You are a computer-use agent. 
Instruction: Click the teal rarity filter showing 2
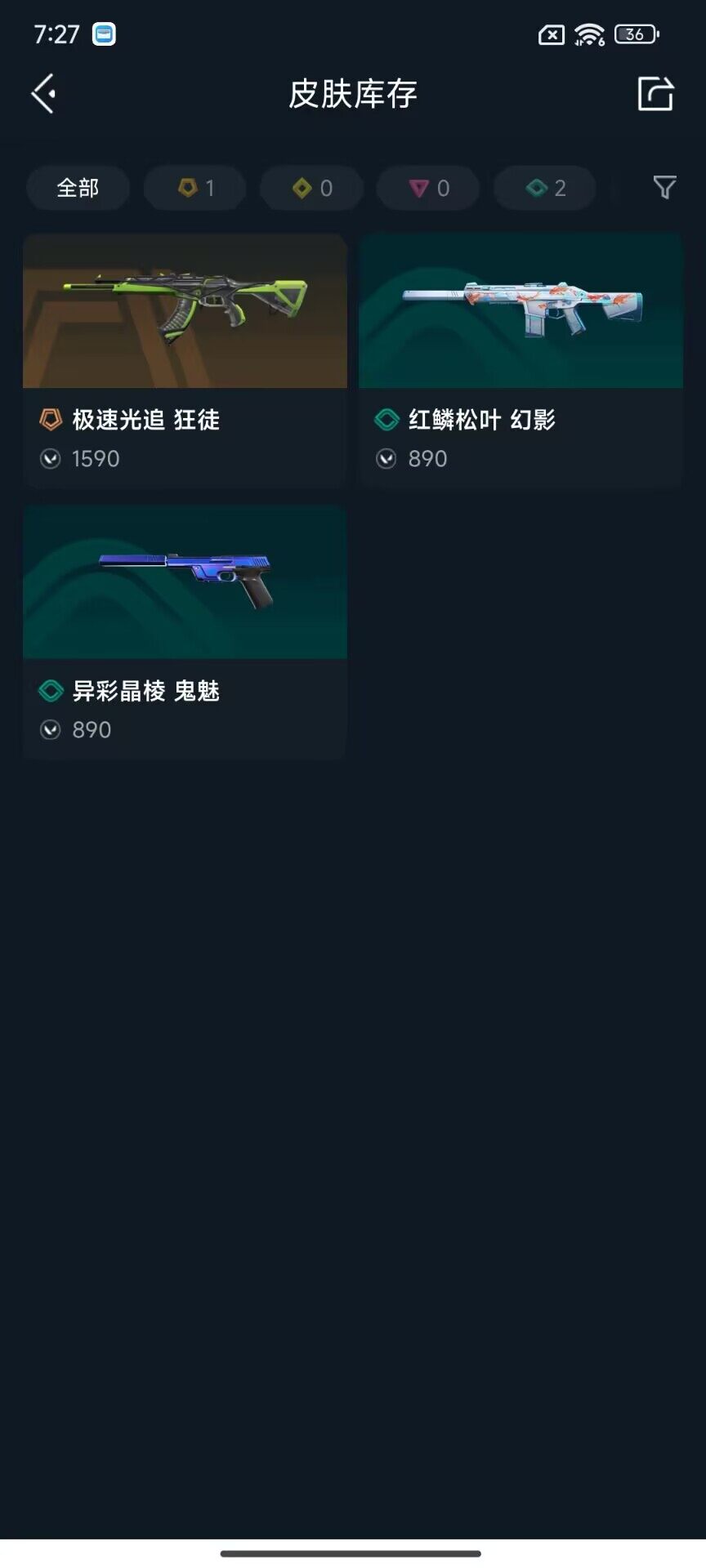(534, 187)
